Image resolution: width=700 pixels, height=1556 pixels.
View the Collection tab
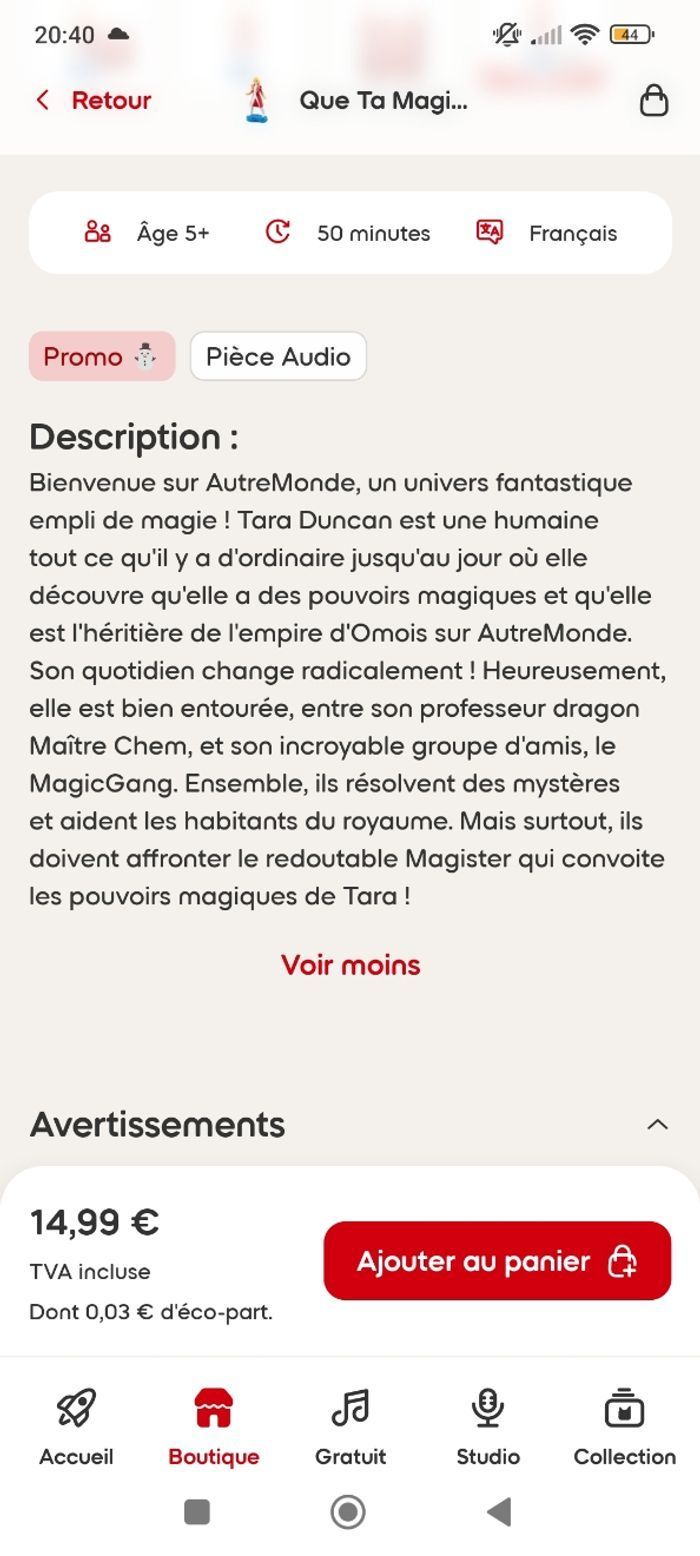coord(624,1426)
